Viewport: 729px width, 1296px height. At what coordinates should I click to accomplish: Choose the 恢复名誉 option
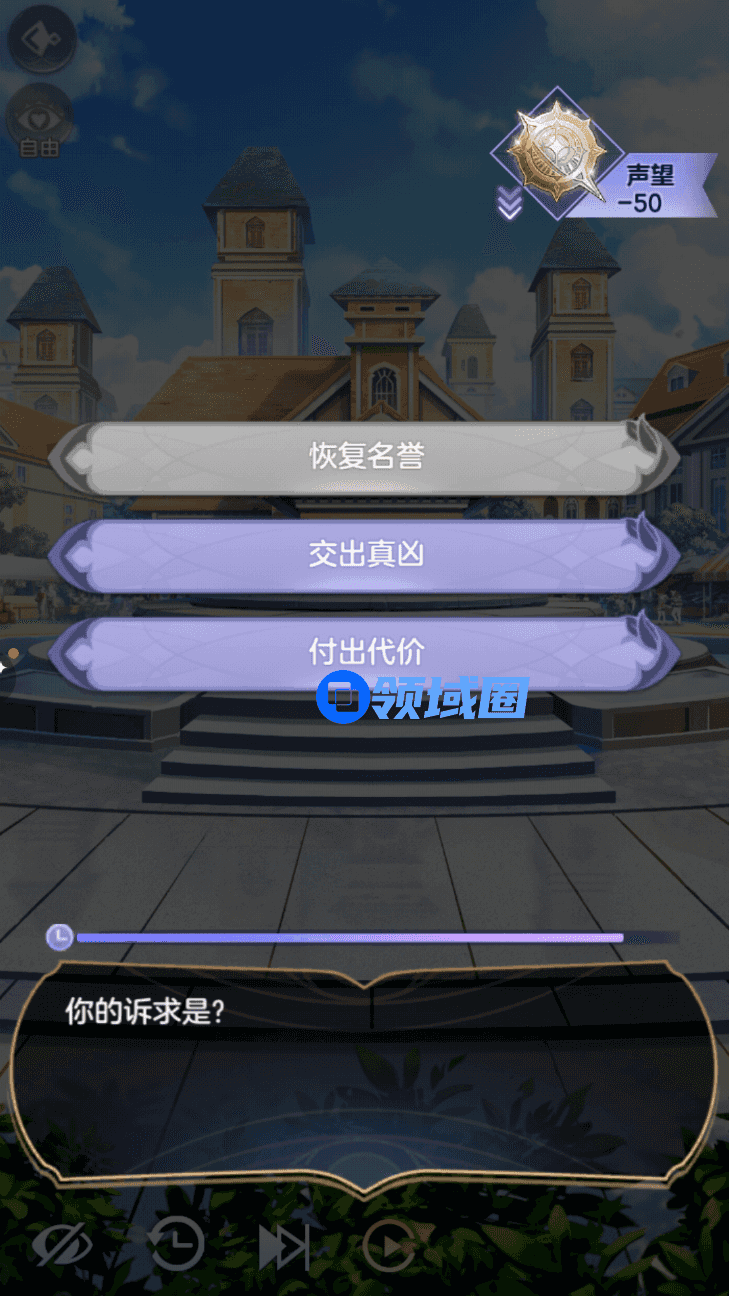click(366, 457)
